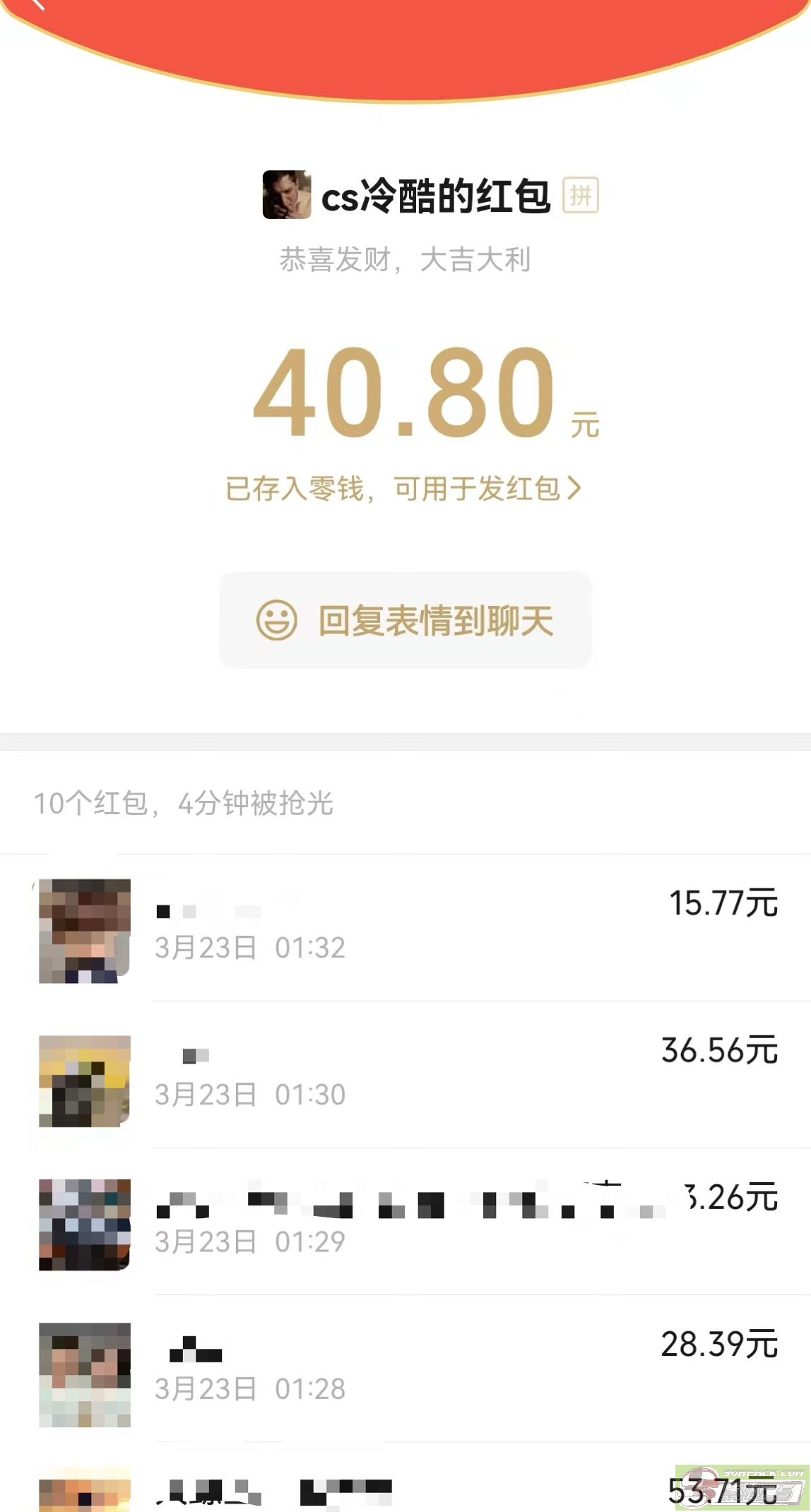Tap the 回复表情到聊天 button

point(405,621)
